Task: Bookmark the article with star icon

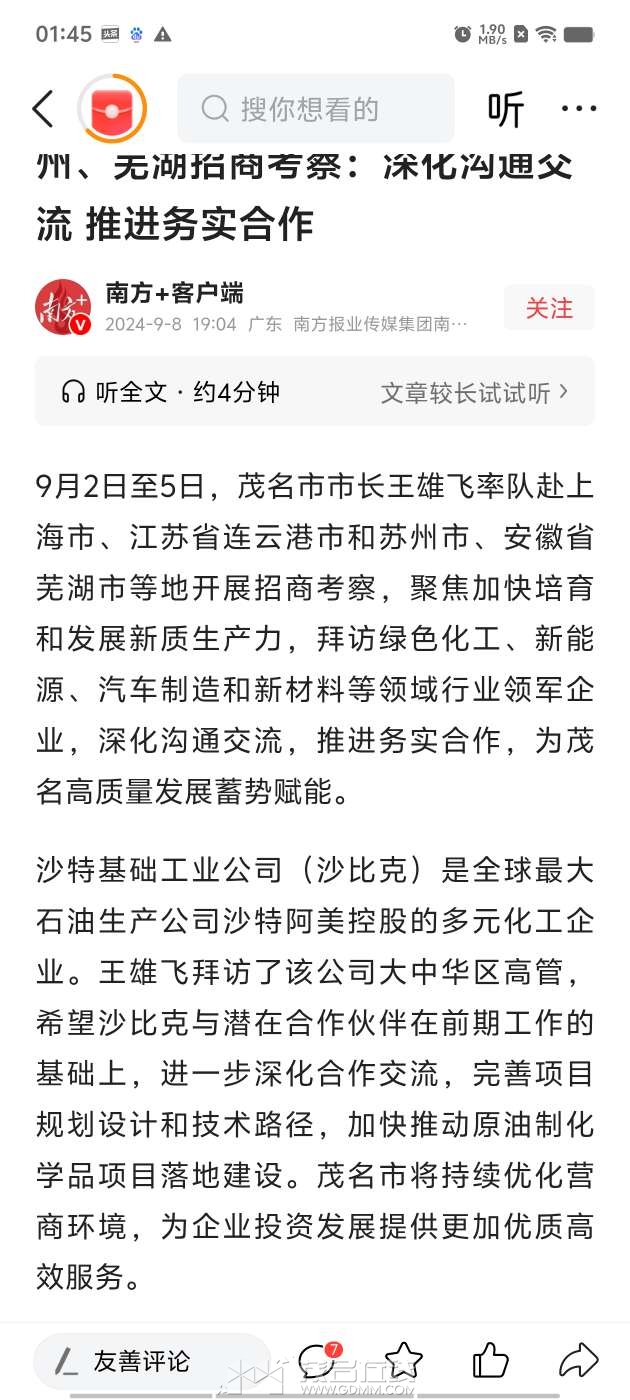Action: pos(403,1360)
